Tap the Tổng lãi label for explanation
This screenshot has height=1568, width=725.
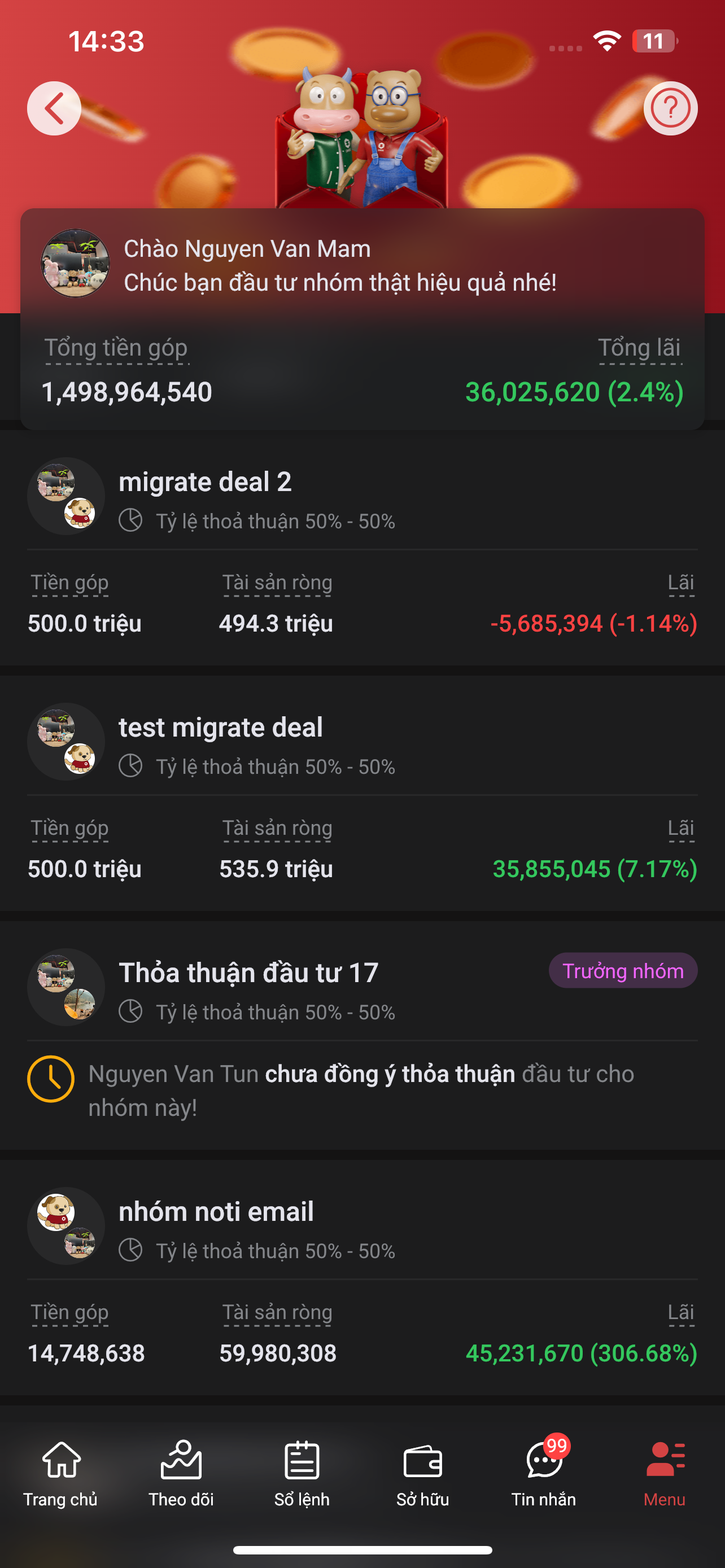(639, 348)
